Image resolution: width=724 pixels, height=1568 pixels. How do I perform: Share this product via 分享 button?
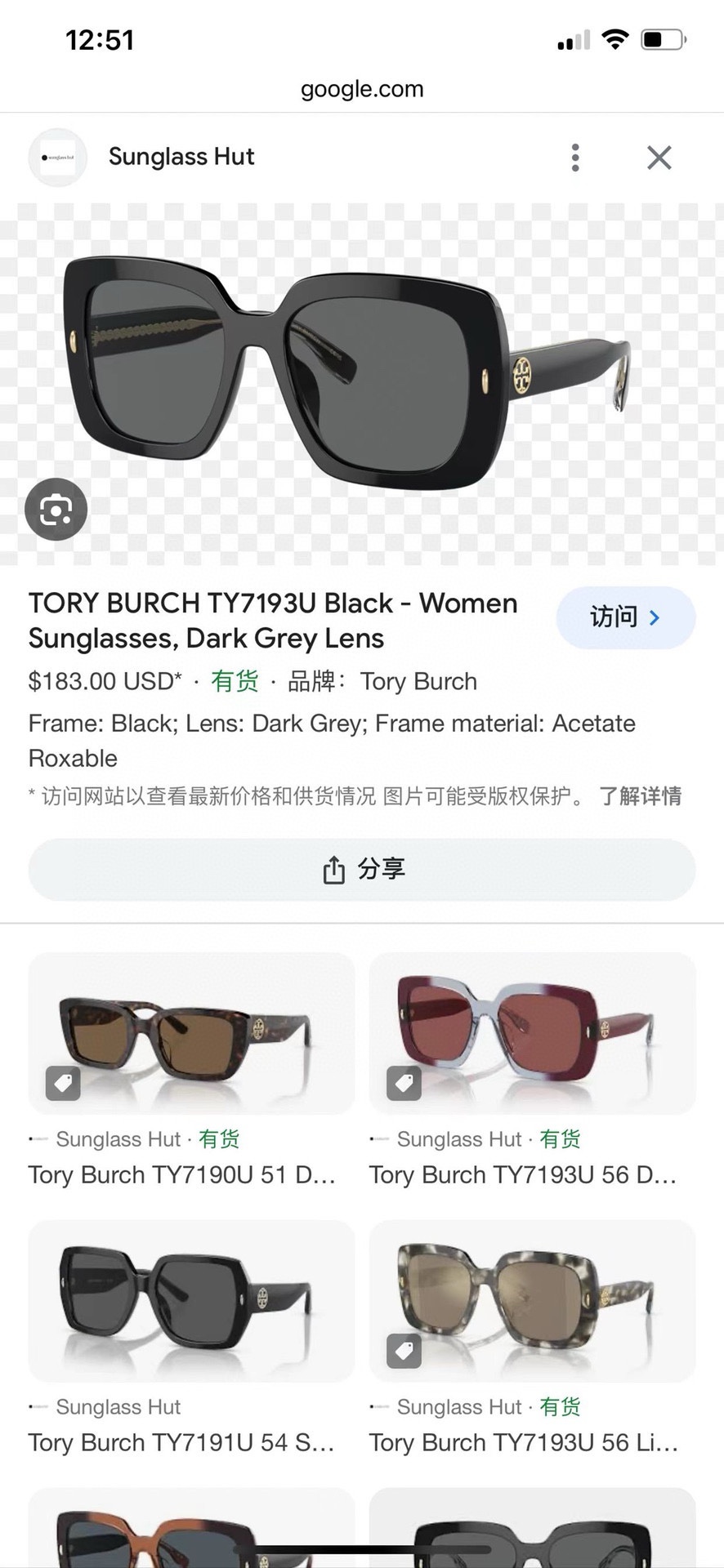point(362,870)
